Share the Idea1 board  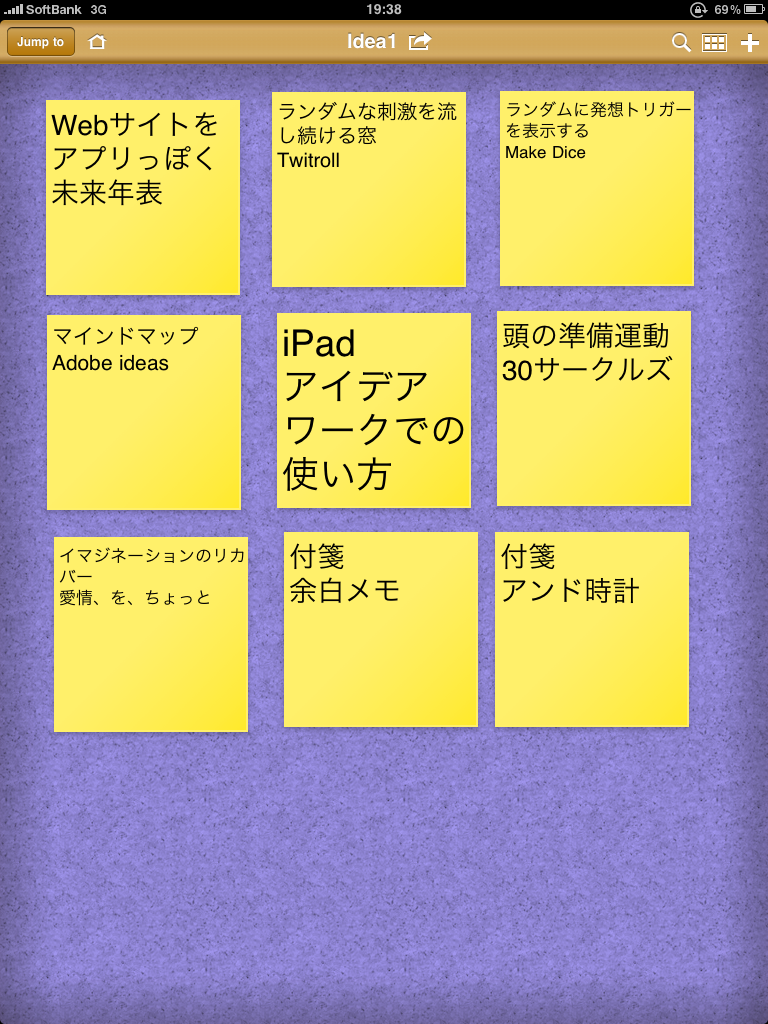pos(420,41)
